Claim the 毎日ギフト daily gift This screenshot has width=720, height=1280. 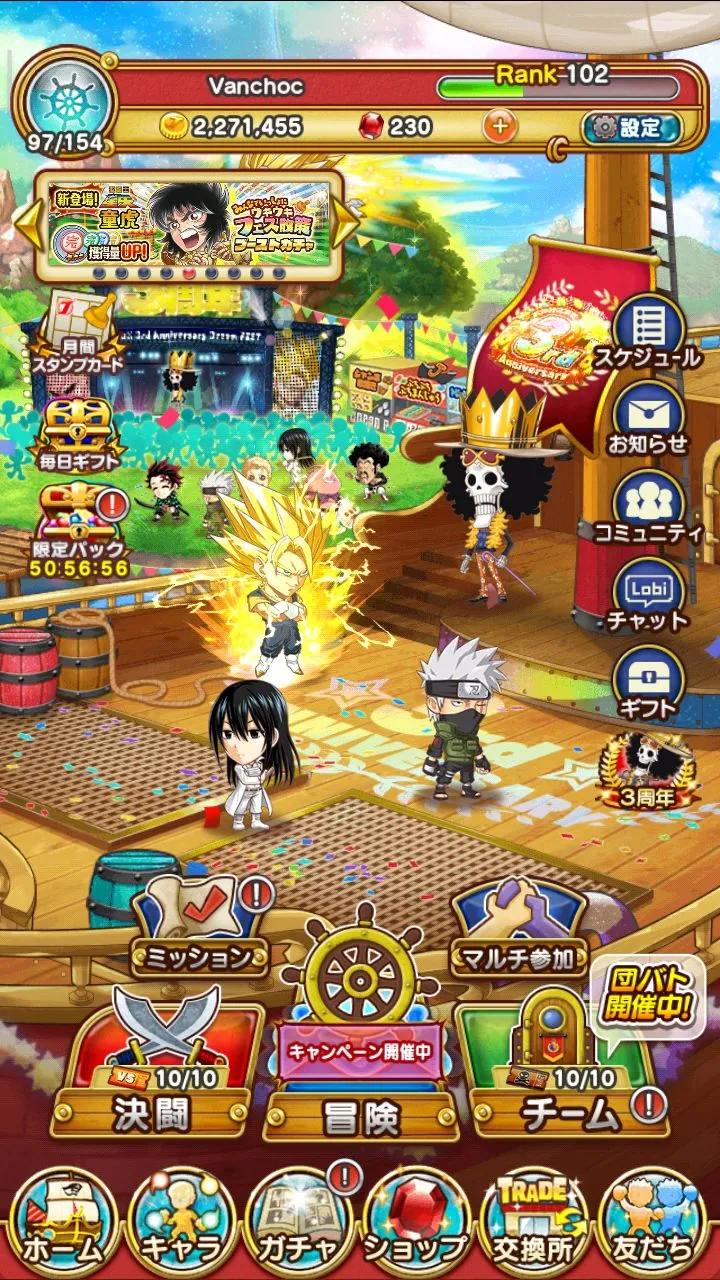pos(78,434)
